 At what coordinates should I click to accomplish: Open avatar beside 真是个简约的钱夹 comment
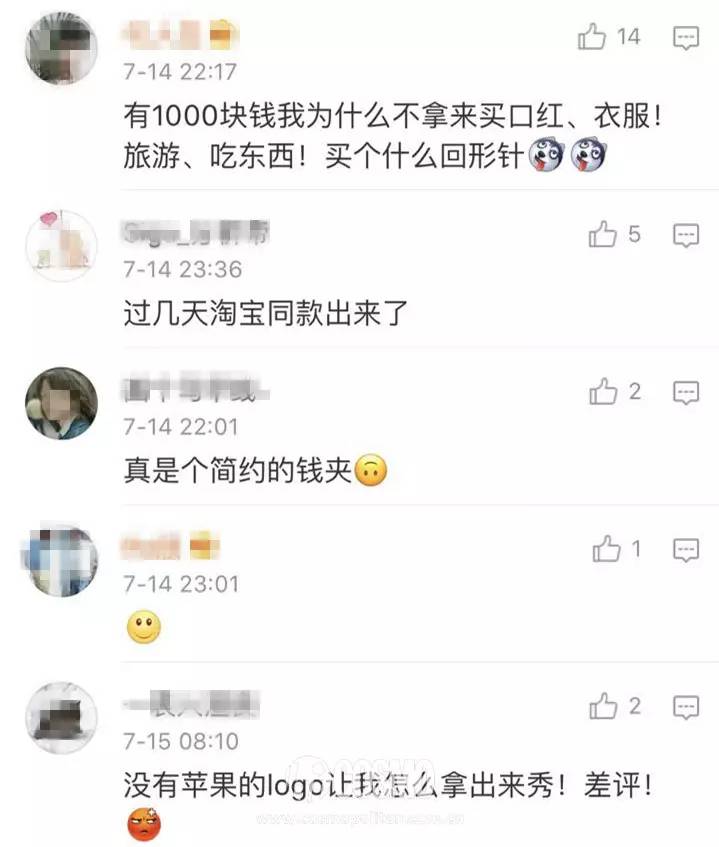pyautogui.click(x=60, y=402)
